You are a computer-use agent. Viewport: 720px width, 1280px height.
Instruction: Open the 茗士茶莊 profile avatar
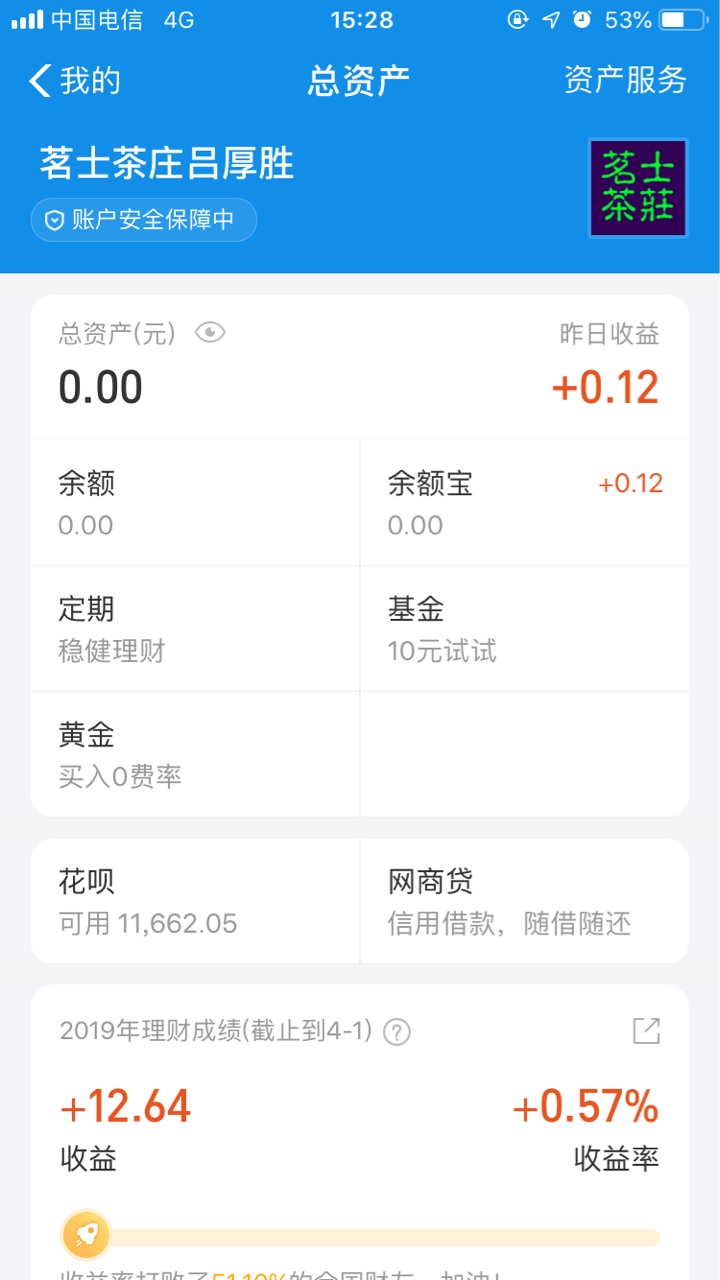tap(638, 188)
